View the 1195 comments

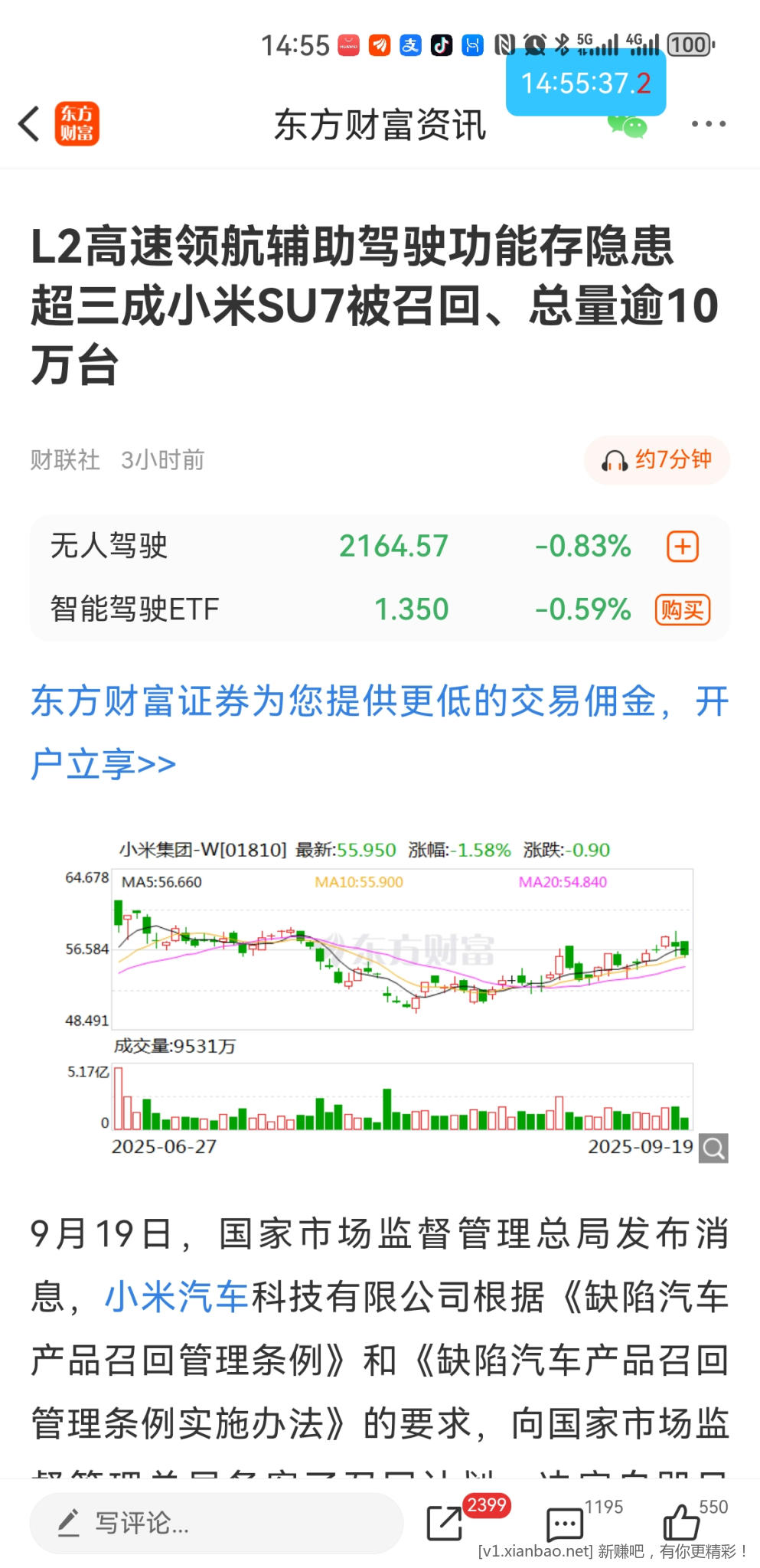click(565, 1523)
